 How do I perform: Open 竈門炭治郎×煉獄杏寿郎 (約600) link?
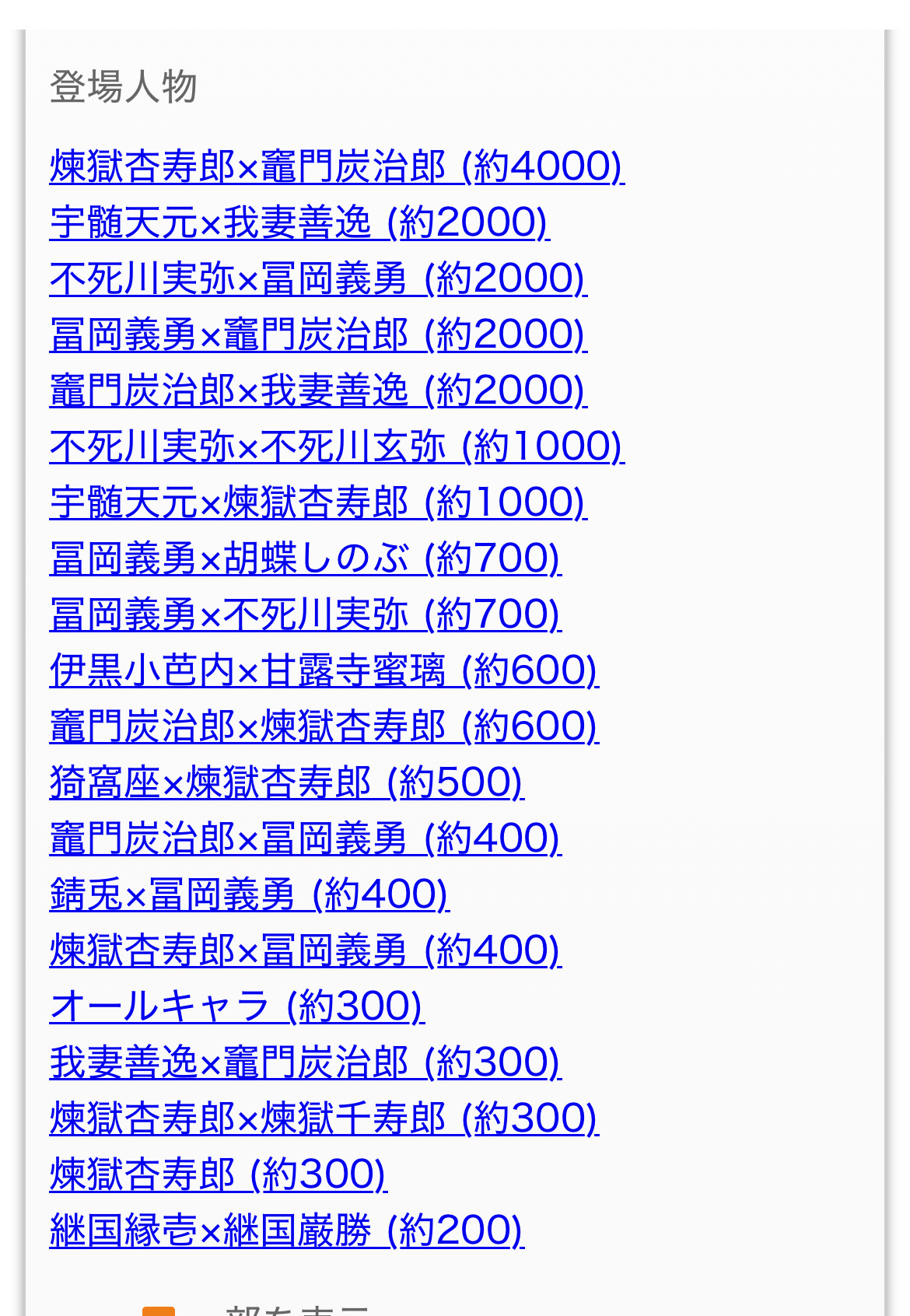tap(324, 726)
